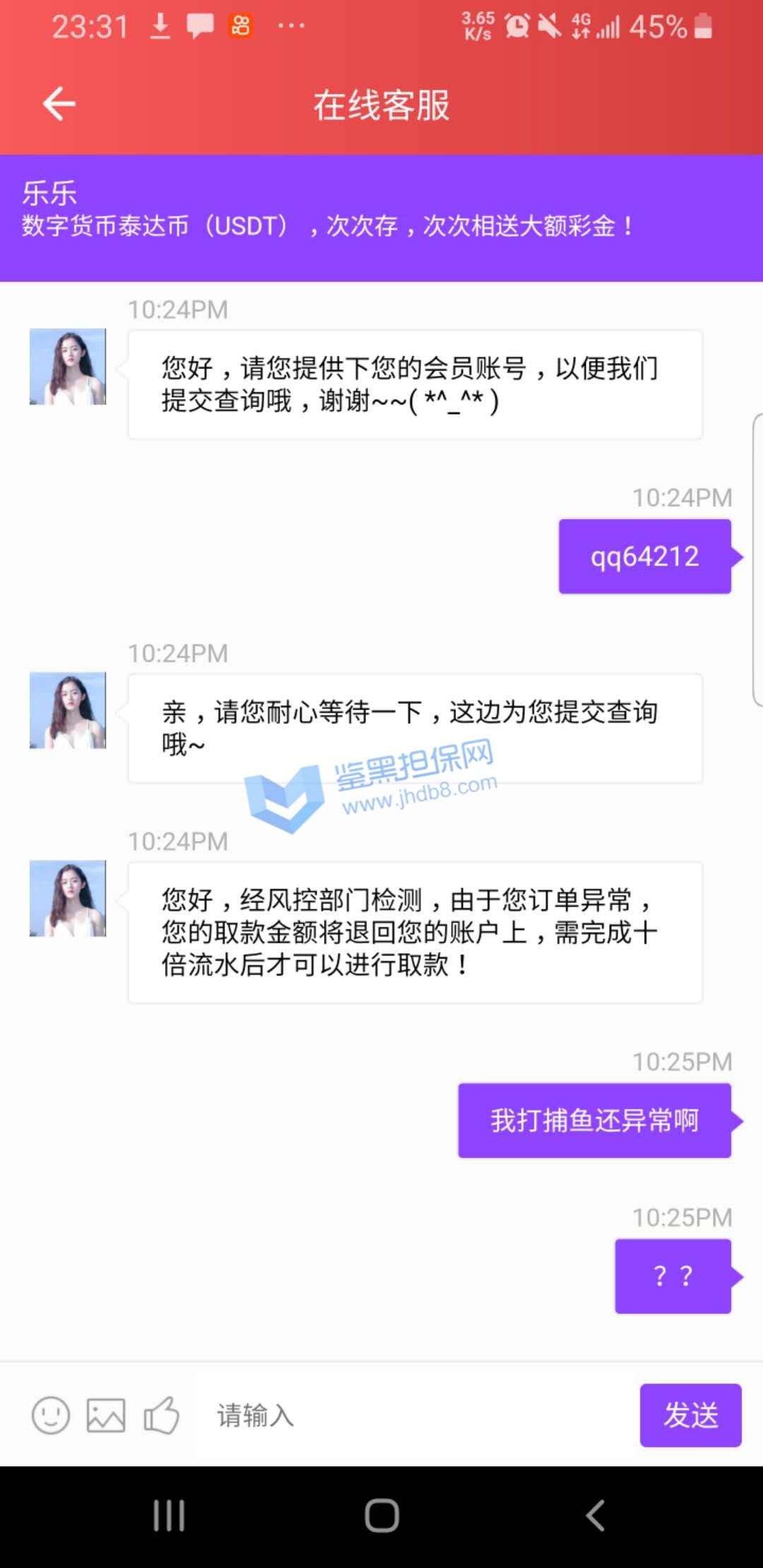Go to the phone's home screen
Screen dimensions: 763x1568
coord(381,1516)
